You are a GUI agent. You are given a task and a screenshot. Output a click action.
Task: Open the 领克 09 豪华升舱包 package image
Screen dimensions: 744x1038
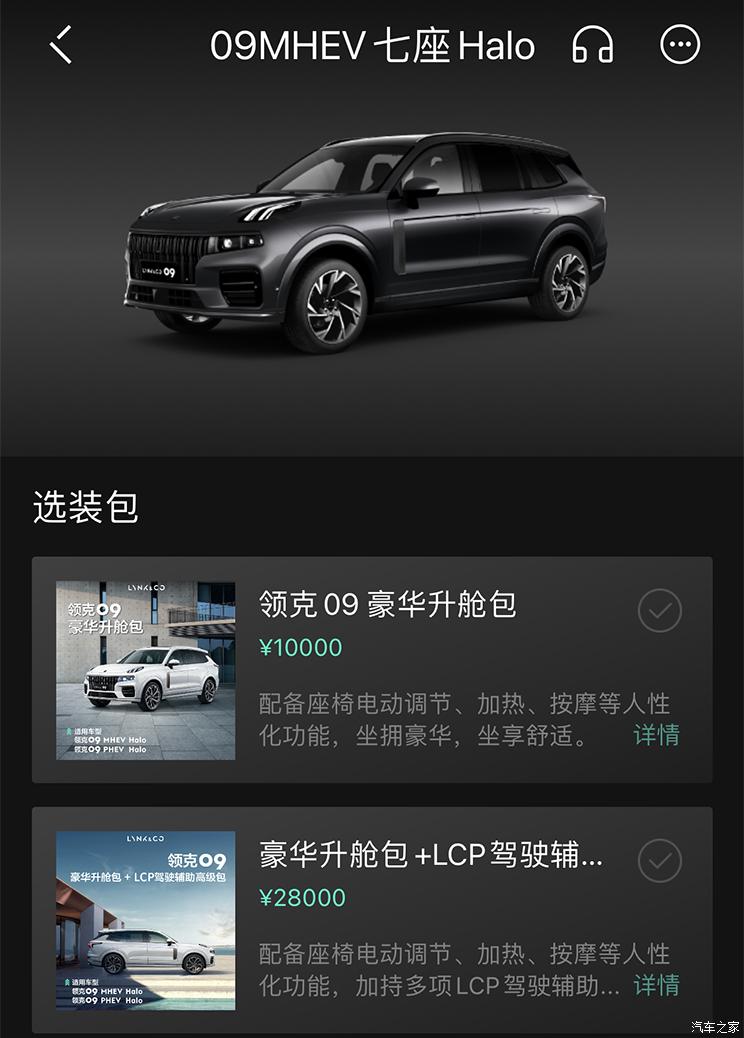click(146, 670)
